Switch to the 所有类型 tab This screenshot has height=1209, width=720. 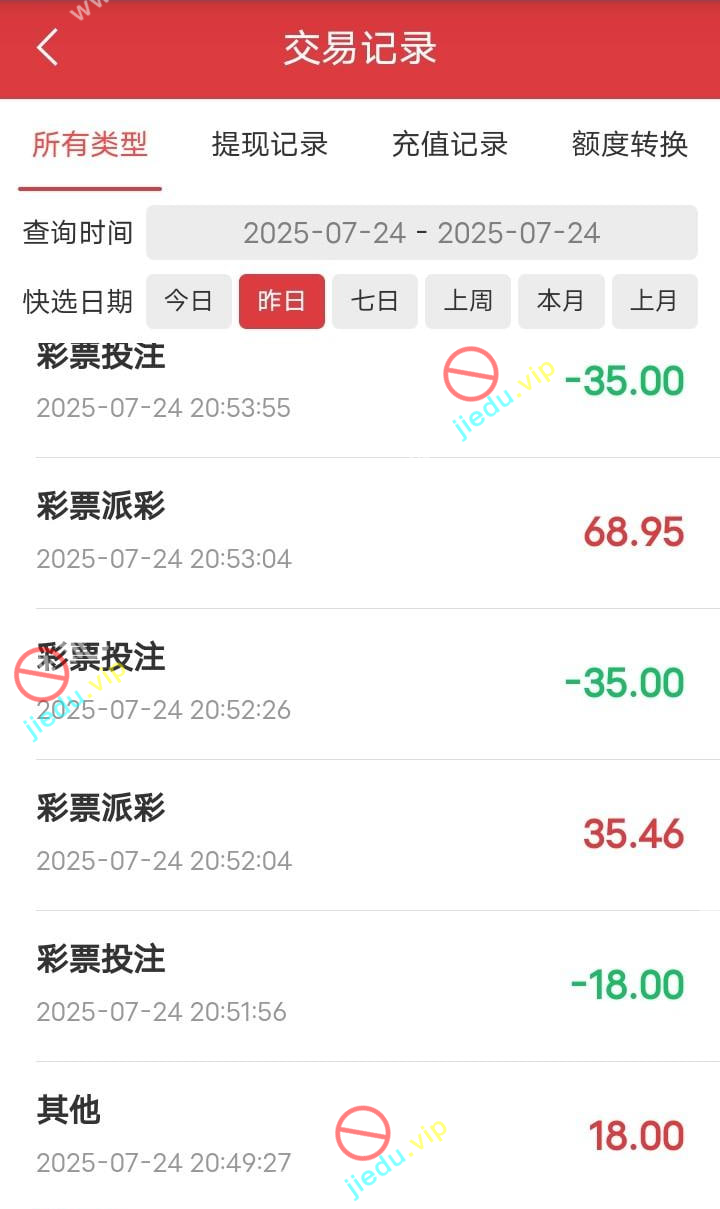point(90,145)
